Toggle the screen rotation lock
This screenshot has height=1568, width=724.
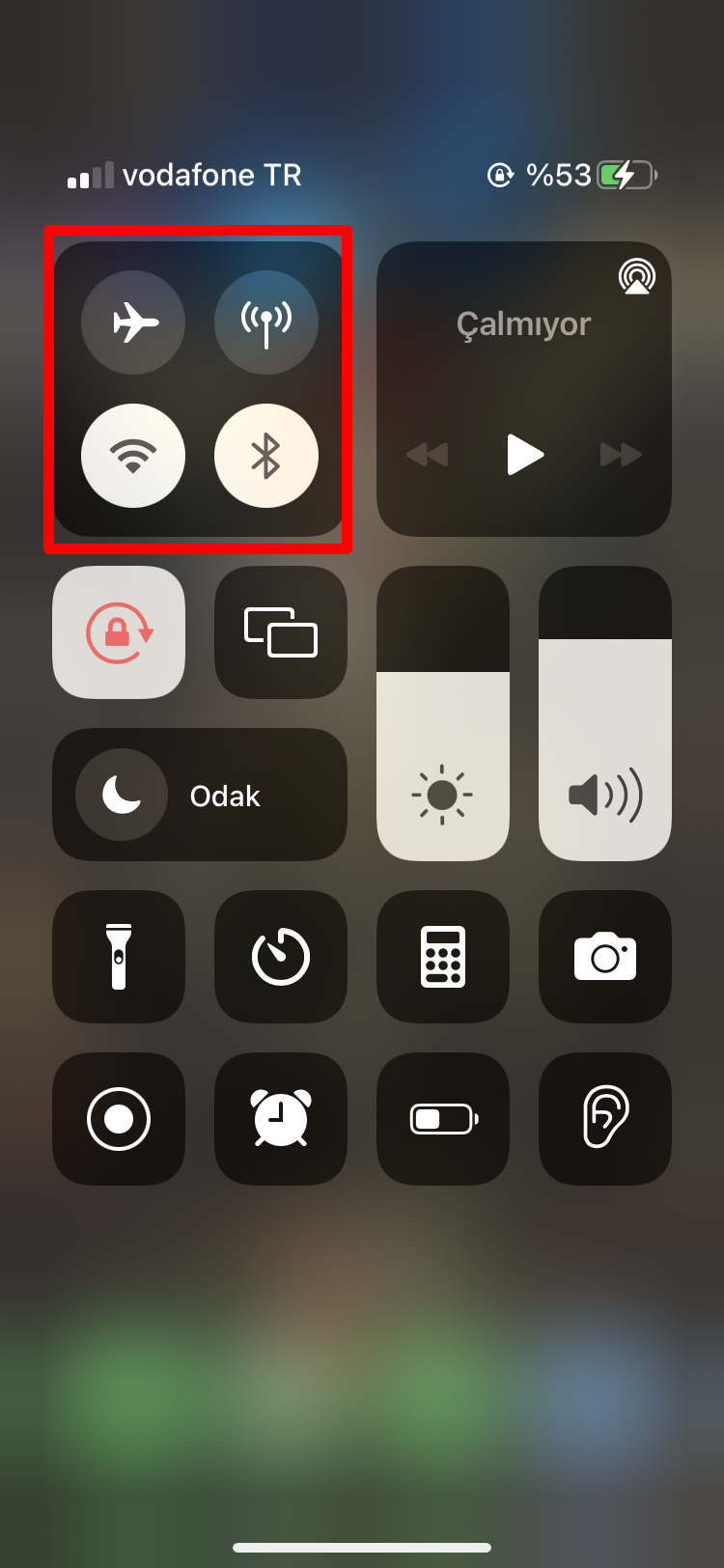tap(119, 632)
